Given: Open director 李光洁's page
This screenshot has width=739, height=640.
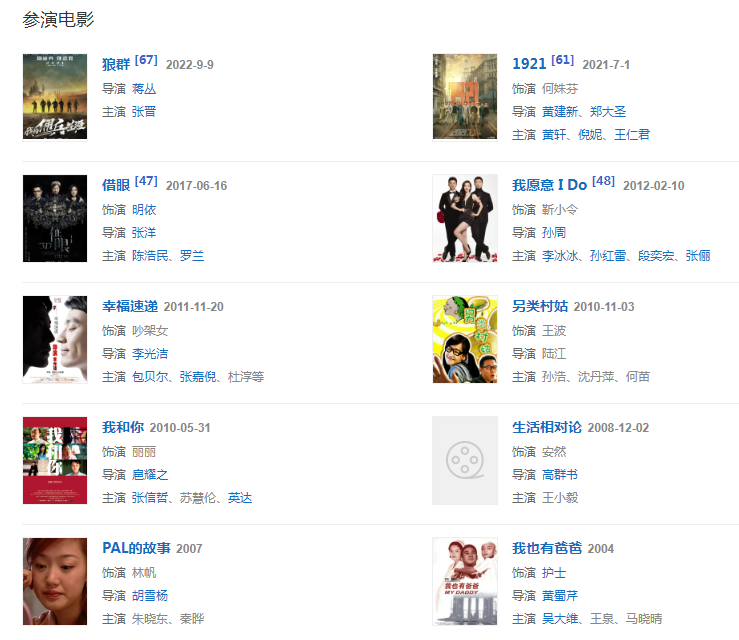Looking at the screenshot, I should (x=150, y=354).
